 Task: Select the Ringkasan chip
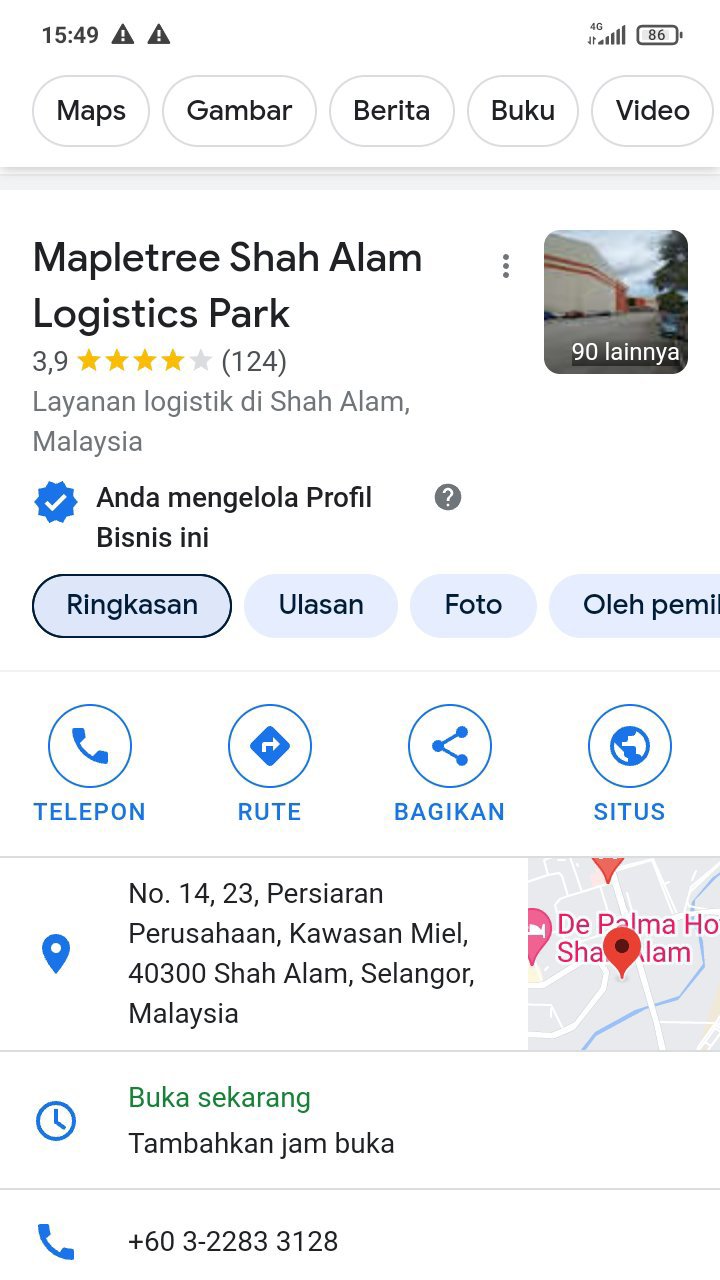132,605
